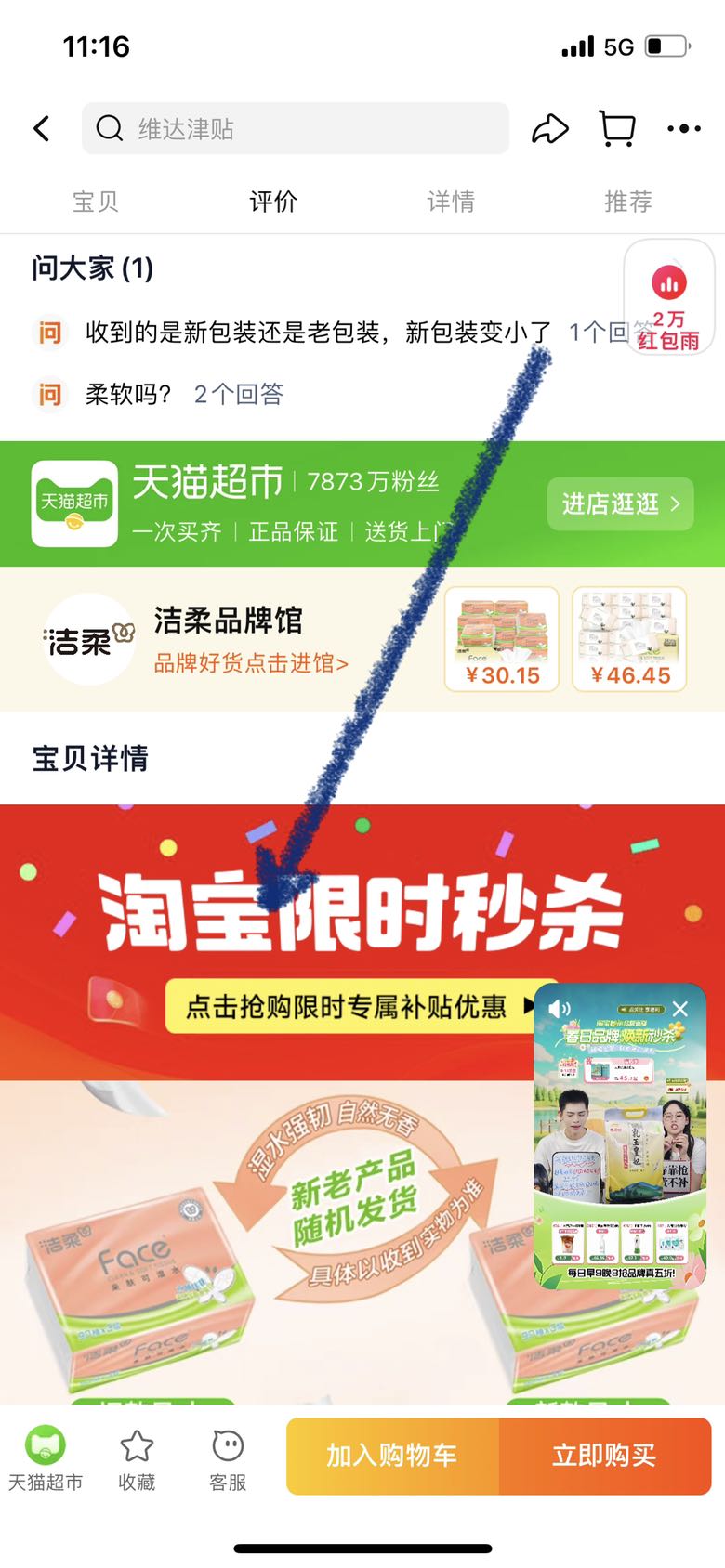Switch to the 宝贝 tab

[95, 202]
